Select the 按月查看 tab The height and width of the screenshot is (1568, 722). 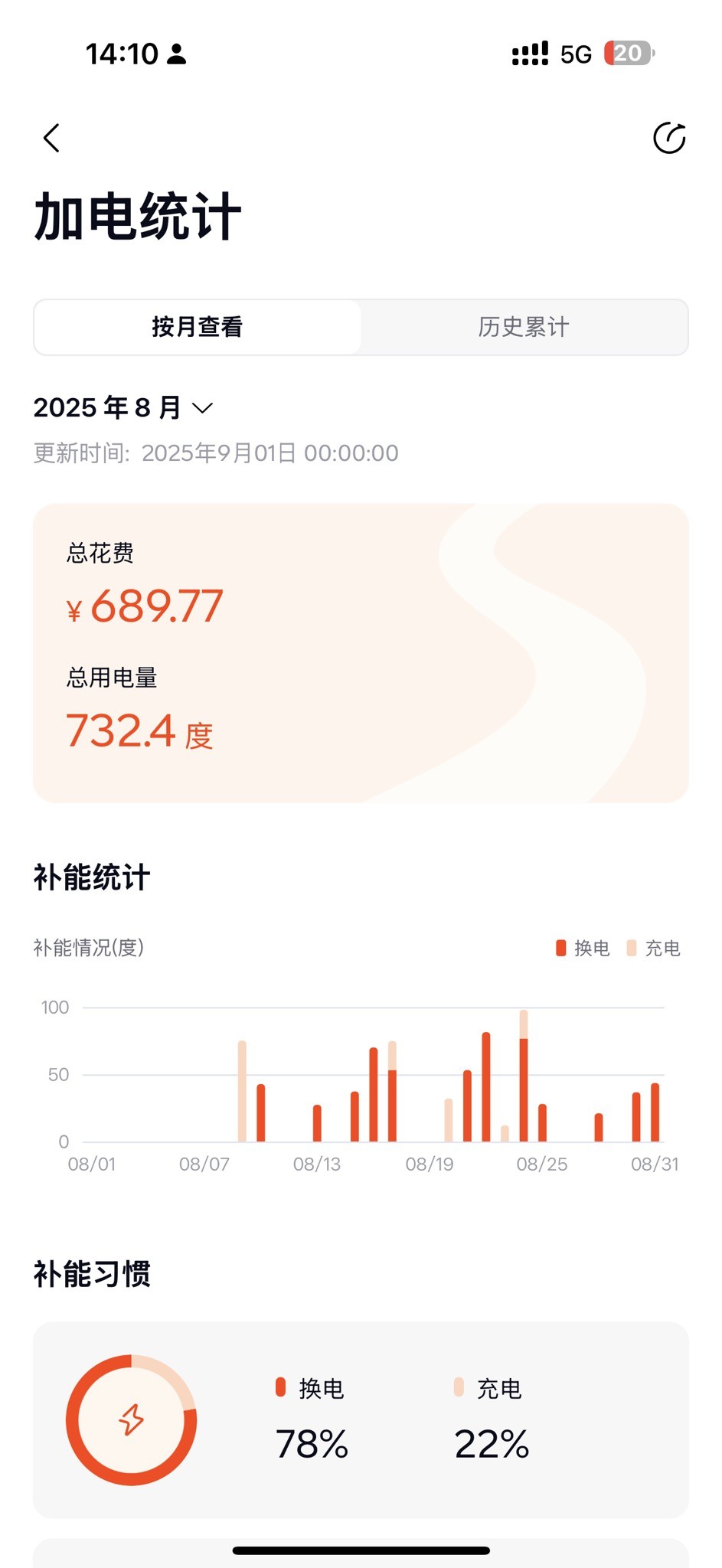(x=198, y=327)
